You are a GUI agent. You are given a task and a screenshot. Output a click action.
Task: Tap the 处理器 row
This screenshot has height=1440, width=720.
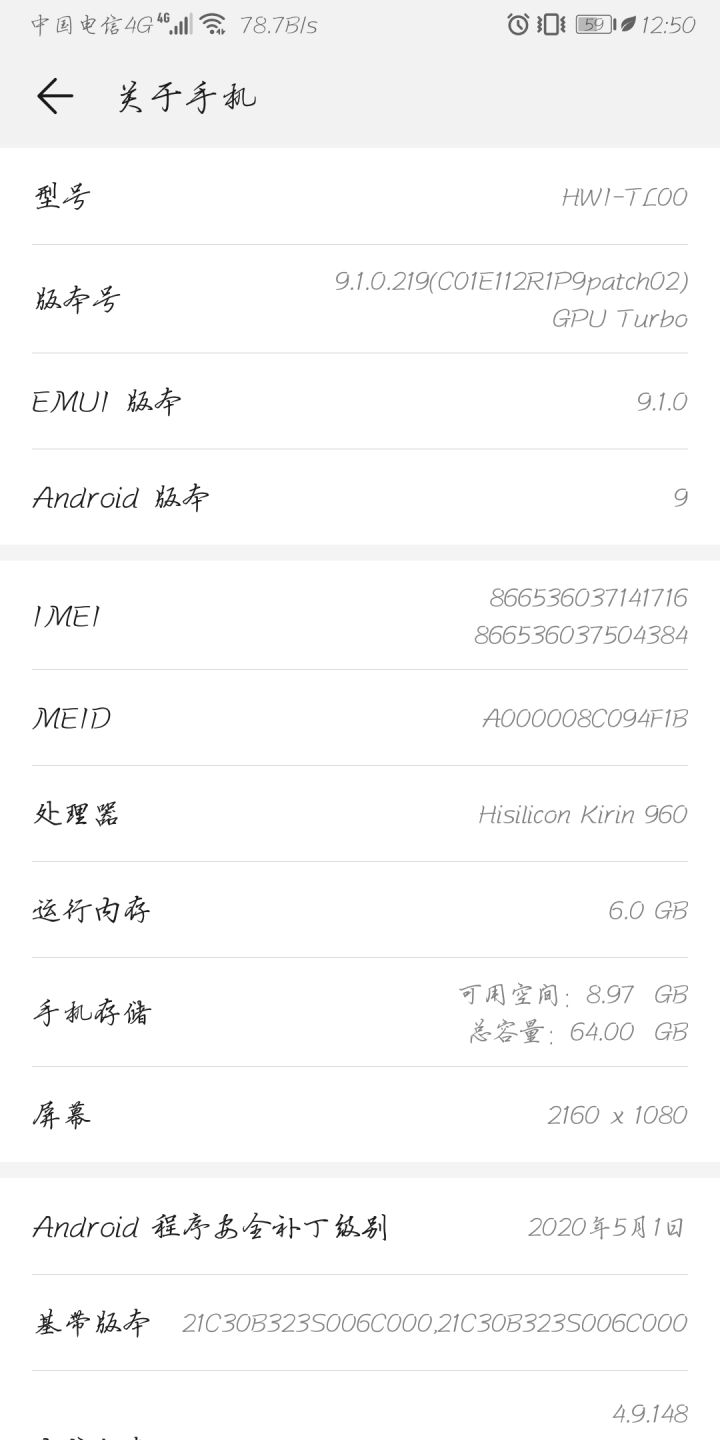coord(360,814)
